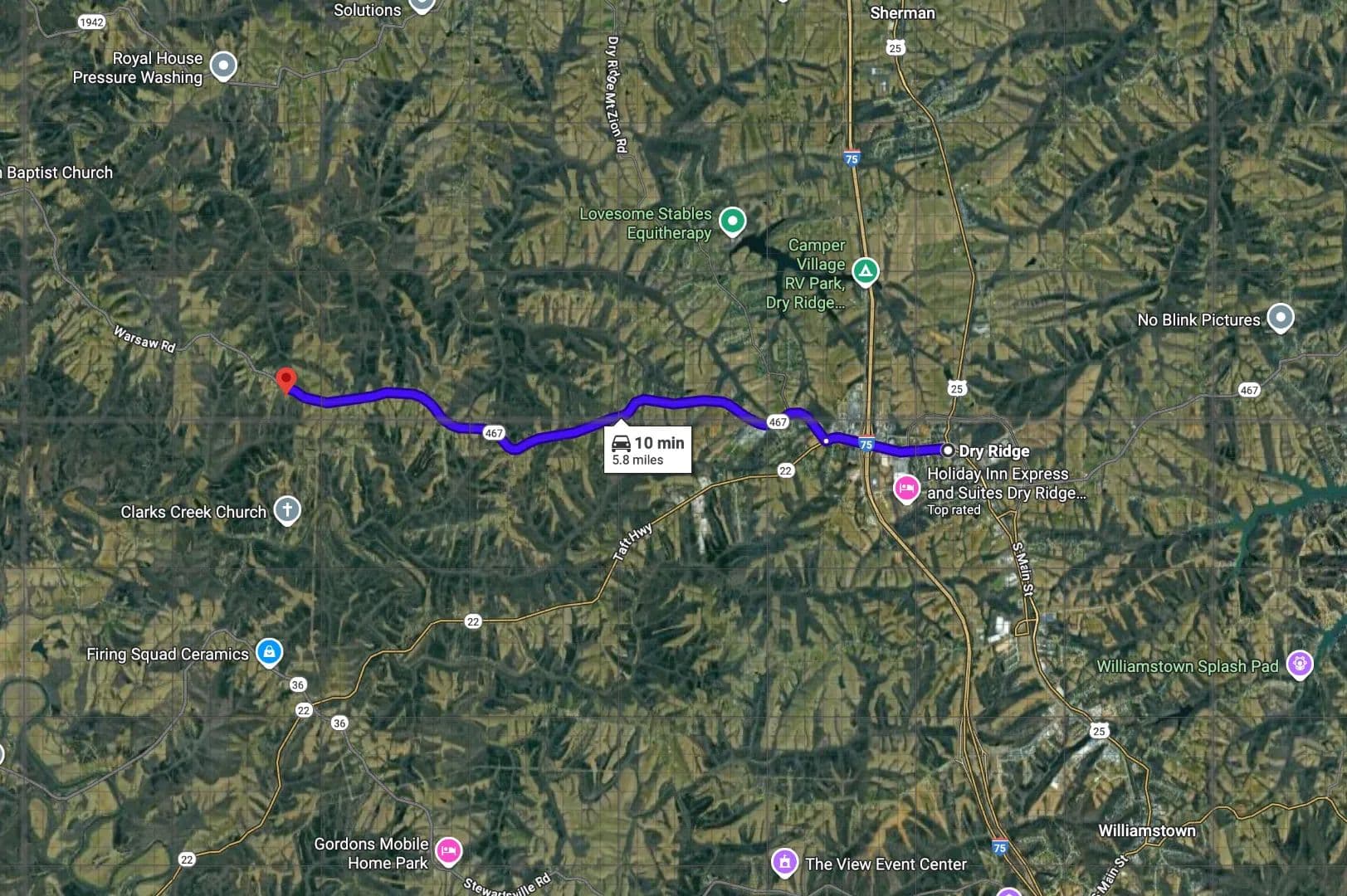Screen dimensions: 1347x896
Task: Select Lovesome Stables Equitherapy pin
Action: coord(731,222)
